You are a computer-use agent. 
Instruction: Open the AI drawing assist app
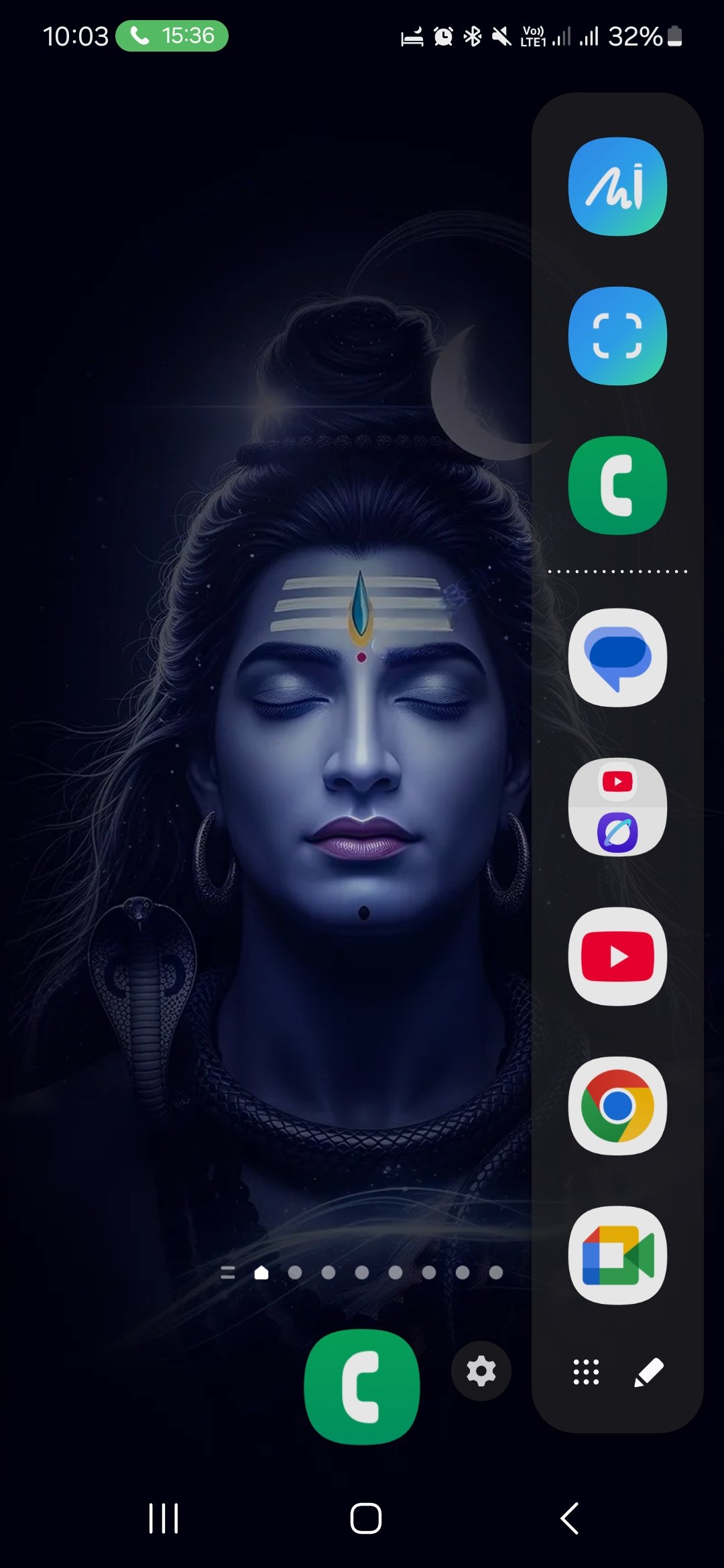[x=617, y=186]
